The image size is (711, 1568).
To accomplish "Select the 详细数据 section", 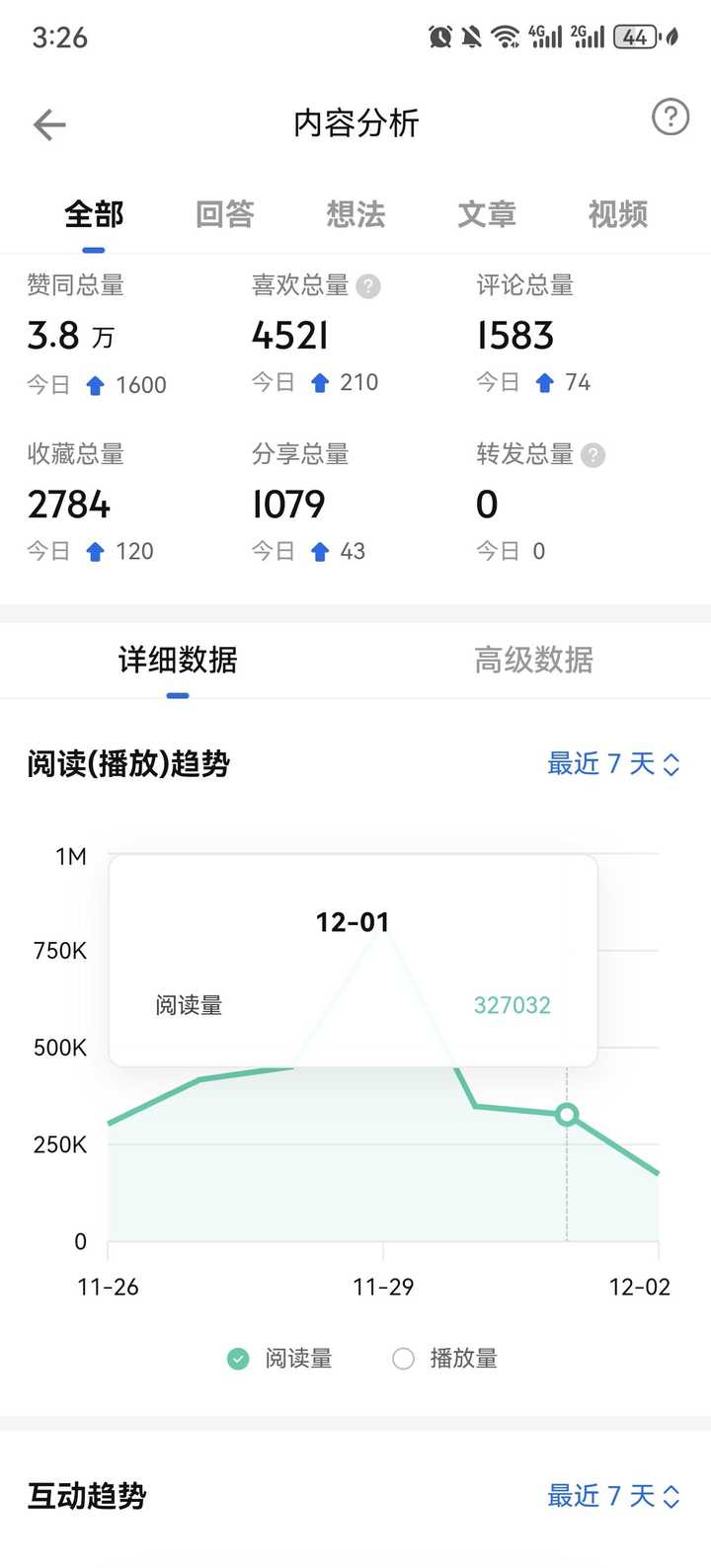I will pos(178,660).
